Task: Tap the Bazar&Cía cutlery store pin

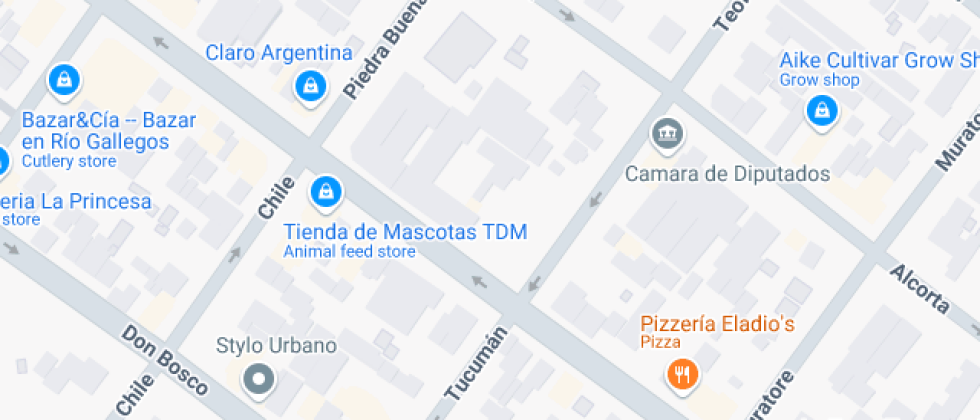Action: (x=64, y=79)
